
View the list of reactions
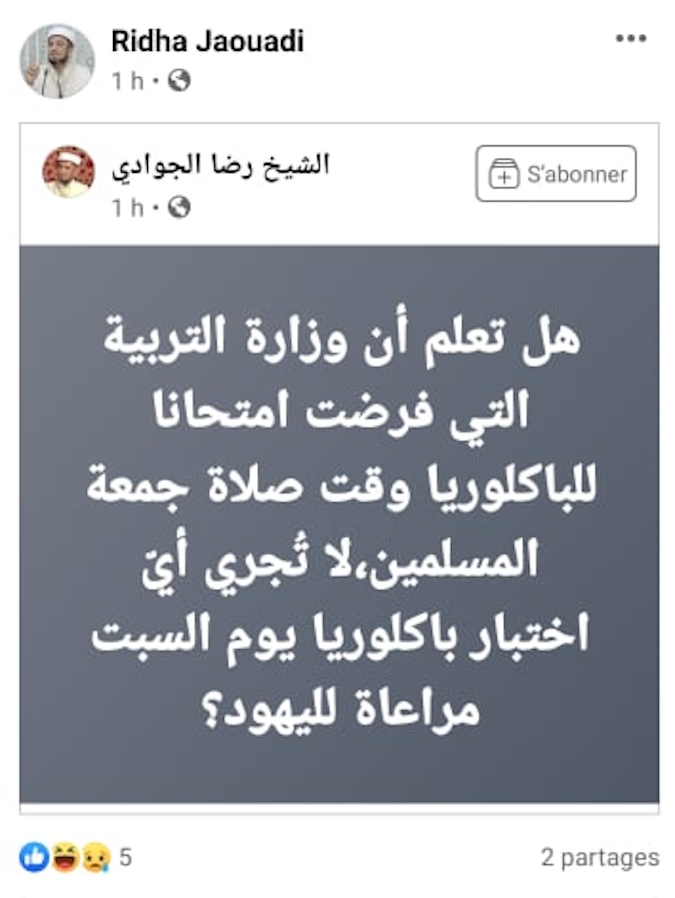click(76, 857)
